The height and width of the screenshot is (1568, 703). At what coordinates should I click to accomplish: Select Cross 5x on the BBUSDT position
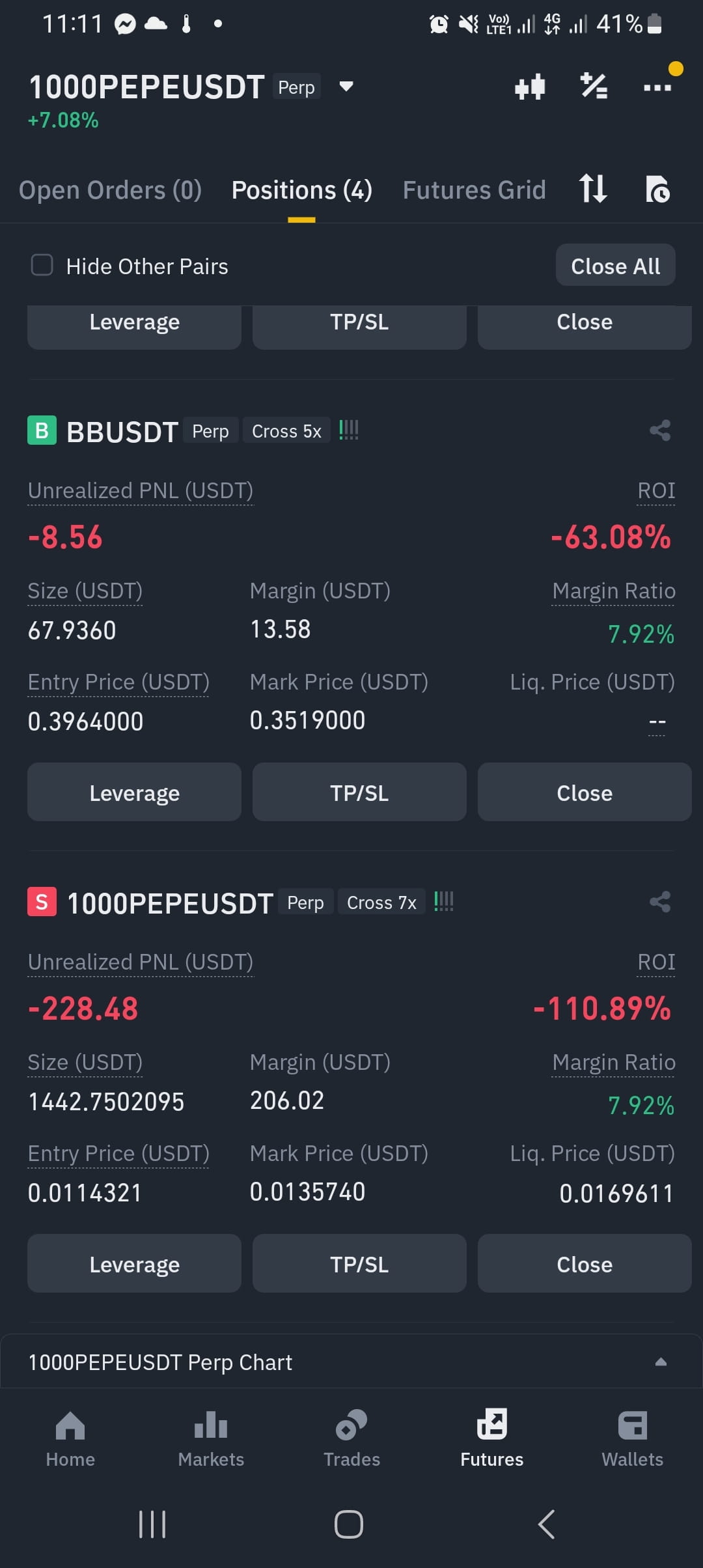[286, 430]
